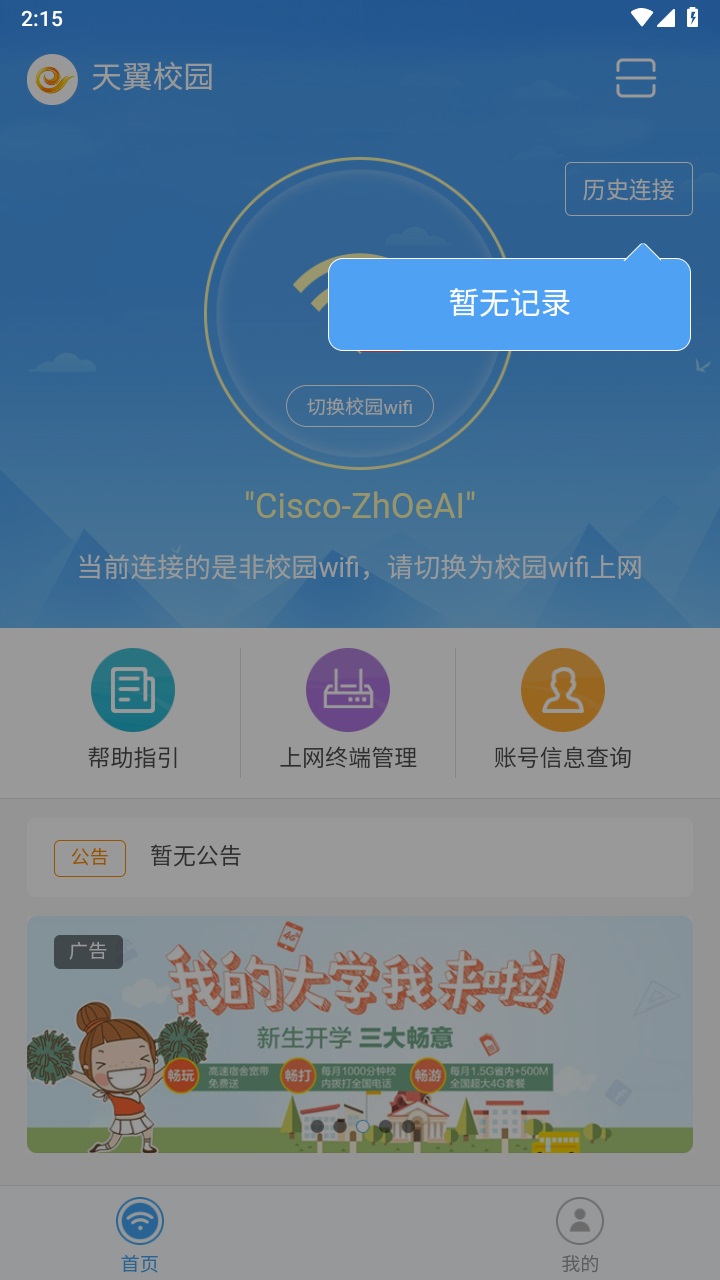The width and height of the screenshot is (720, 1280).
Task: Open 帮助指引 help guide
Action: [133, 710]
